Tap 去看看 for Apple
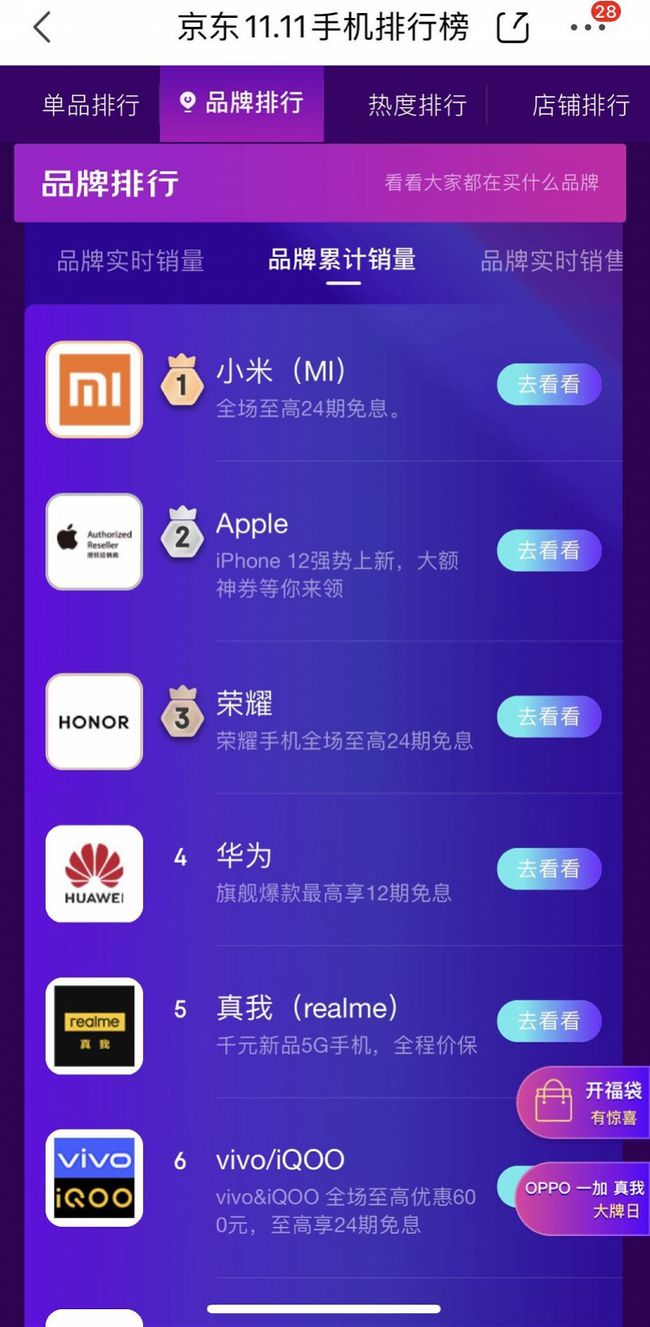The height and width of the screenshot is (1327, 650). click(549, 550)
